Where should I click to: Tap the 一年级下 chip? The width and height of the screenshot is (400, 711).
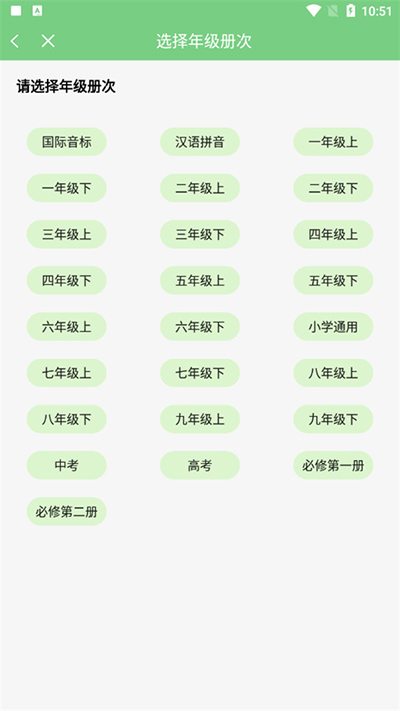[67, 188]
